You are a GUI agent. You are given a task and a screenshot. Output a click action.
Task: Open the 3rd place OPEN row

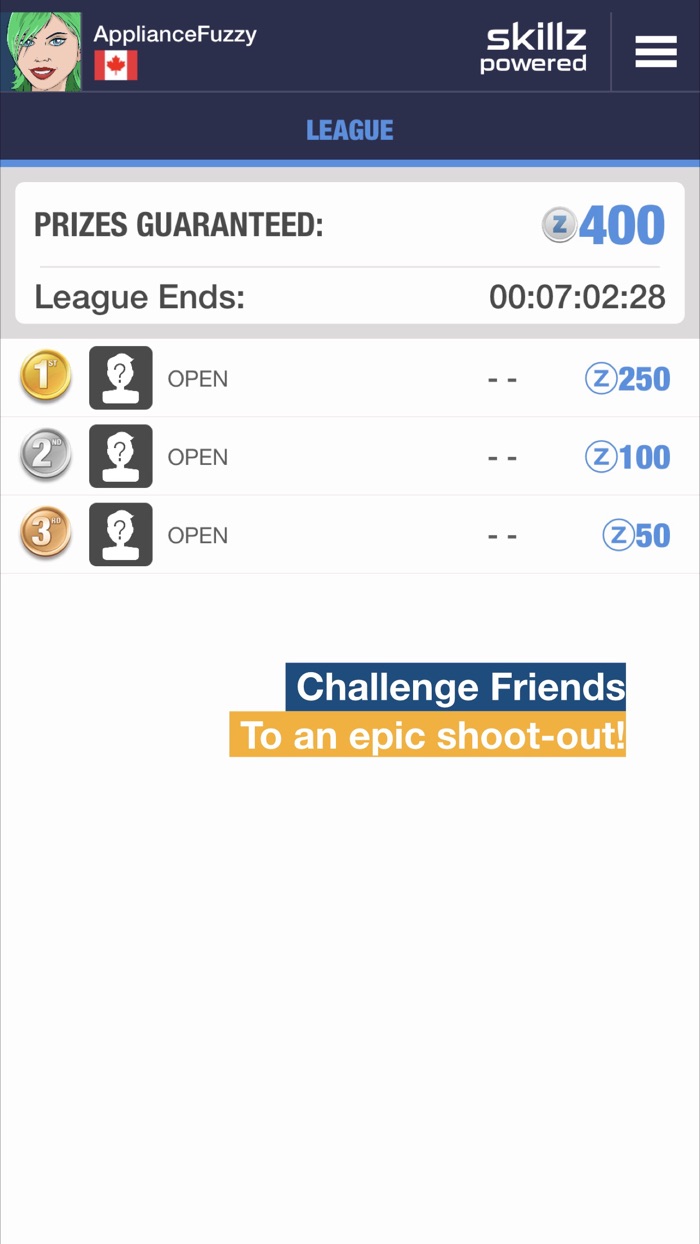pos(349,535)
